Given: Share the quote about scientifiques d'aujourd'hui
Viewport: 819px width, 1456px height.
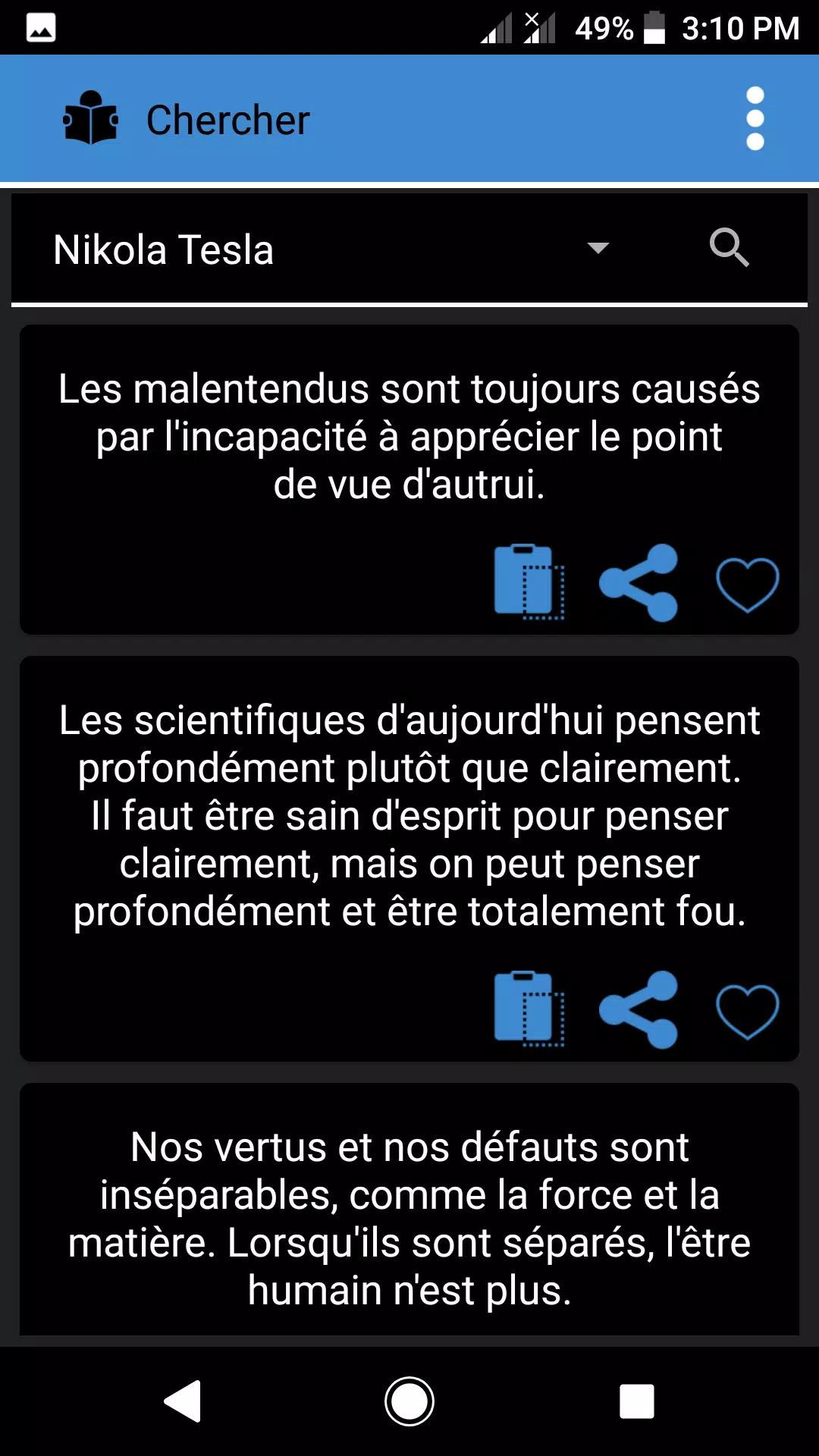Looking at the screenshot, I should [x=639, y=1009].
